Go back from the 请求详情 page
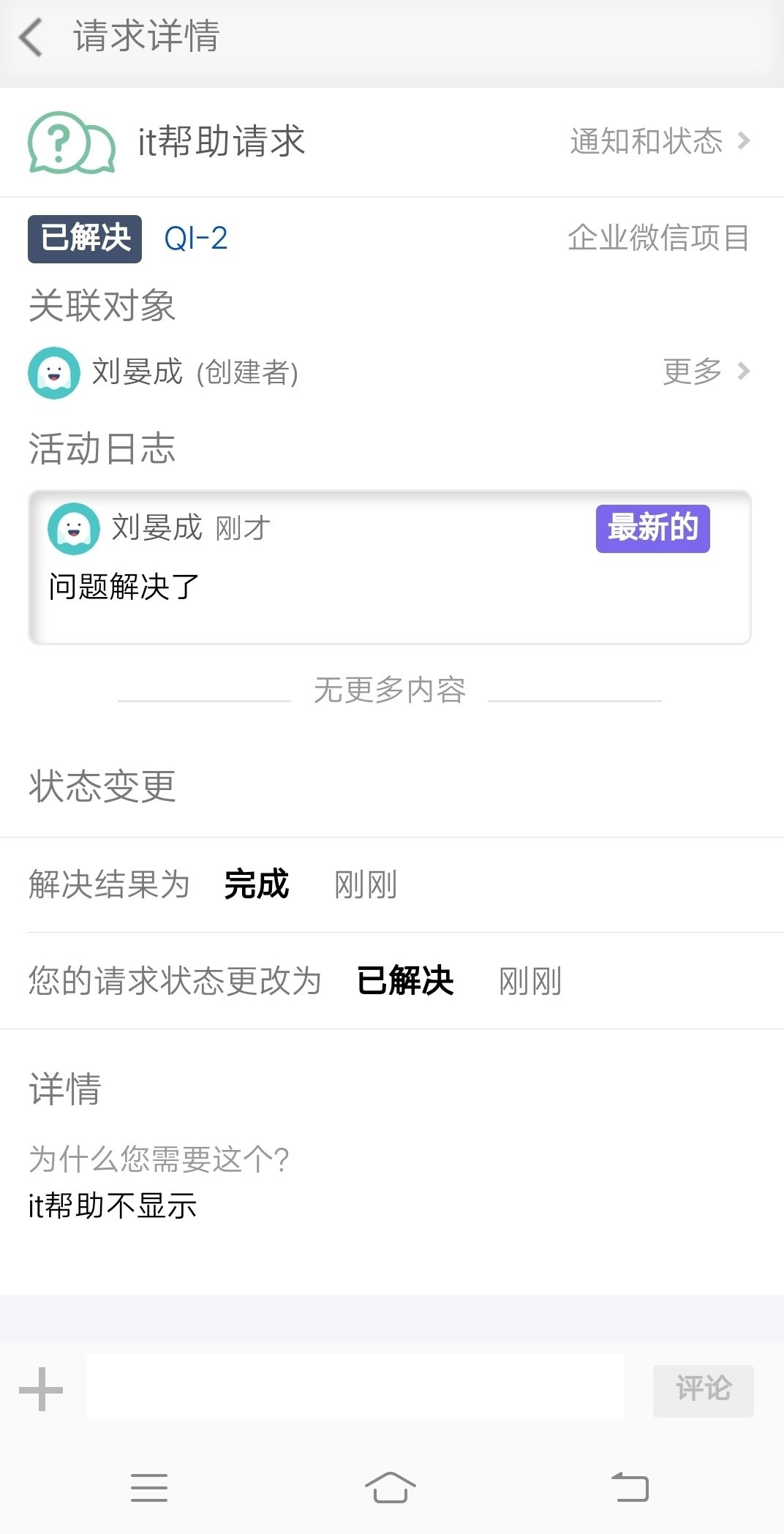The height and width of the screenshot is (1534, 784). pyautogui.click(x=31, y=38)
